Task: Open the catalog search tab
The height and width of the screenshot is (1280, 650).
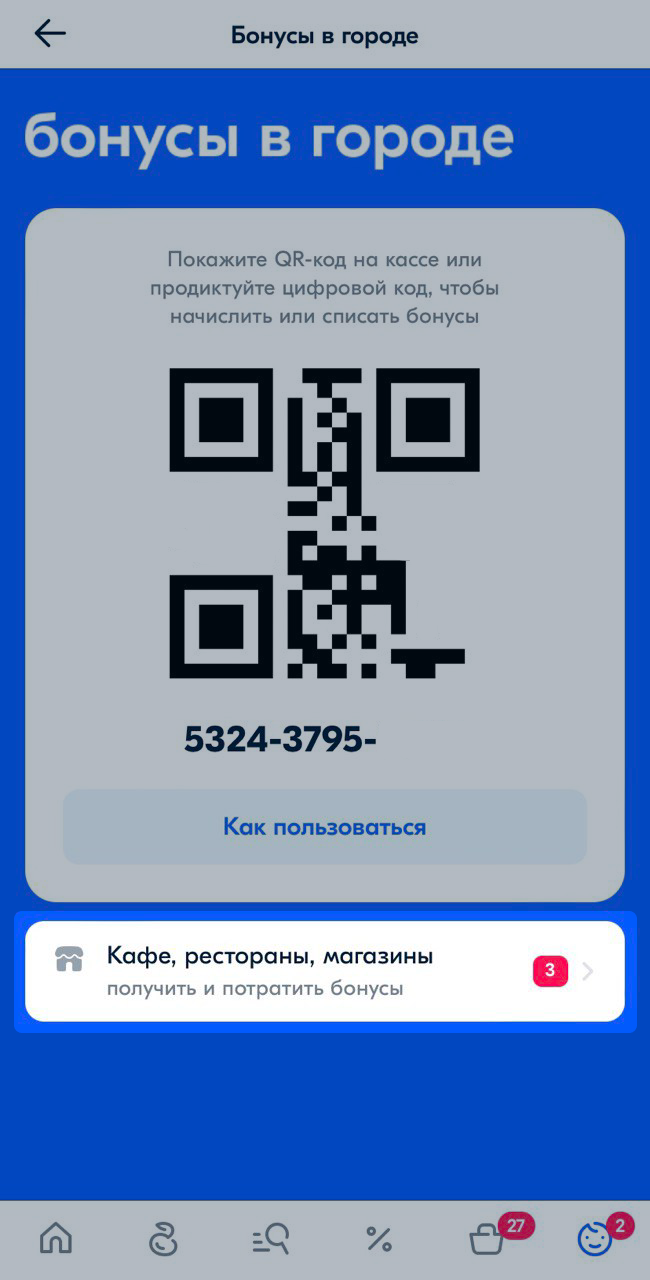Action: coord(270,1240)
